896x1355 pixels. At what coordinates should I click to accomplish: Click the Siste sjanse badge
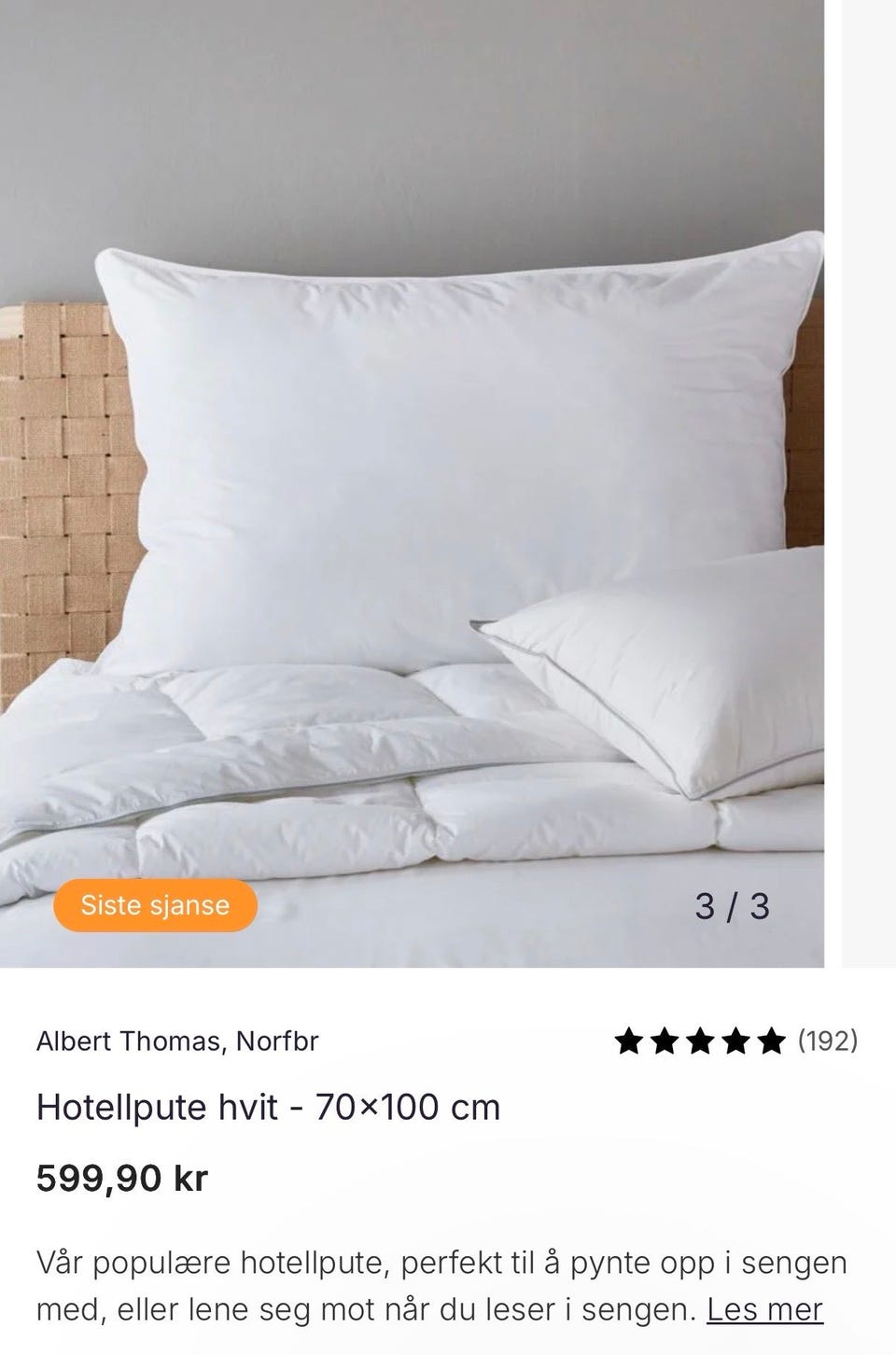pyautogui.click(x=154, y=904)
